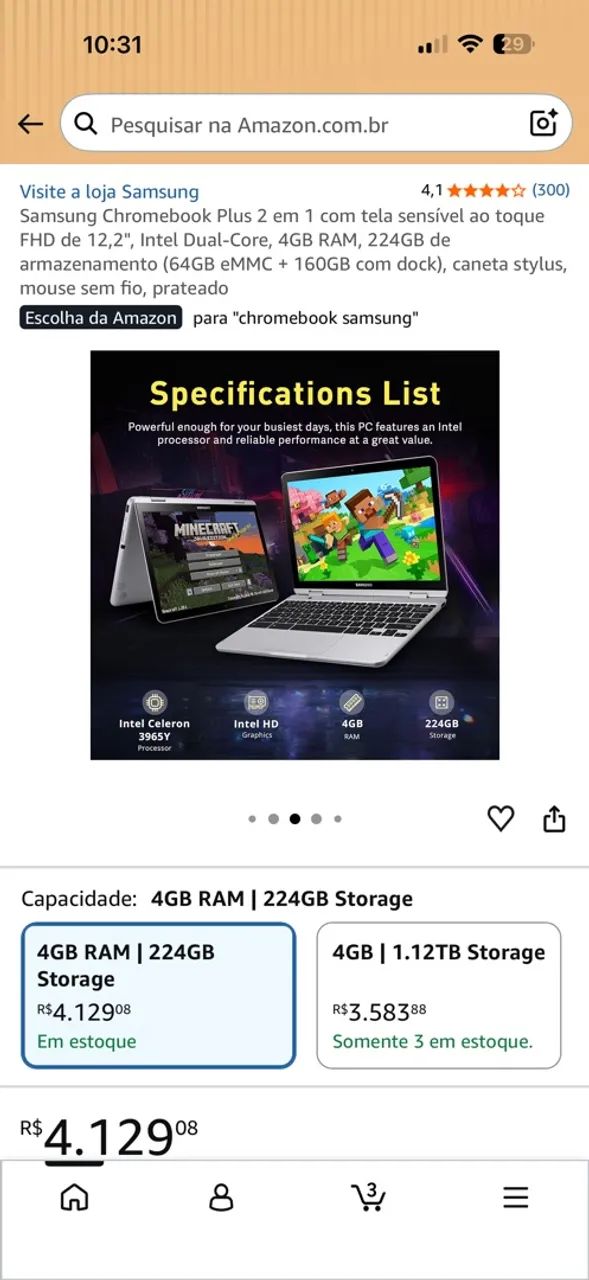Share this product listing
This screenshot has height=1280, width=589.
tap(554, 819)
